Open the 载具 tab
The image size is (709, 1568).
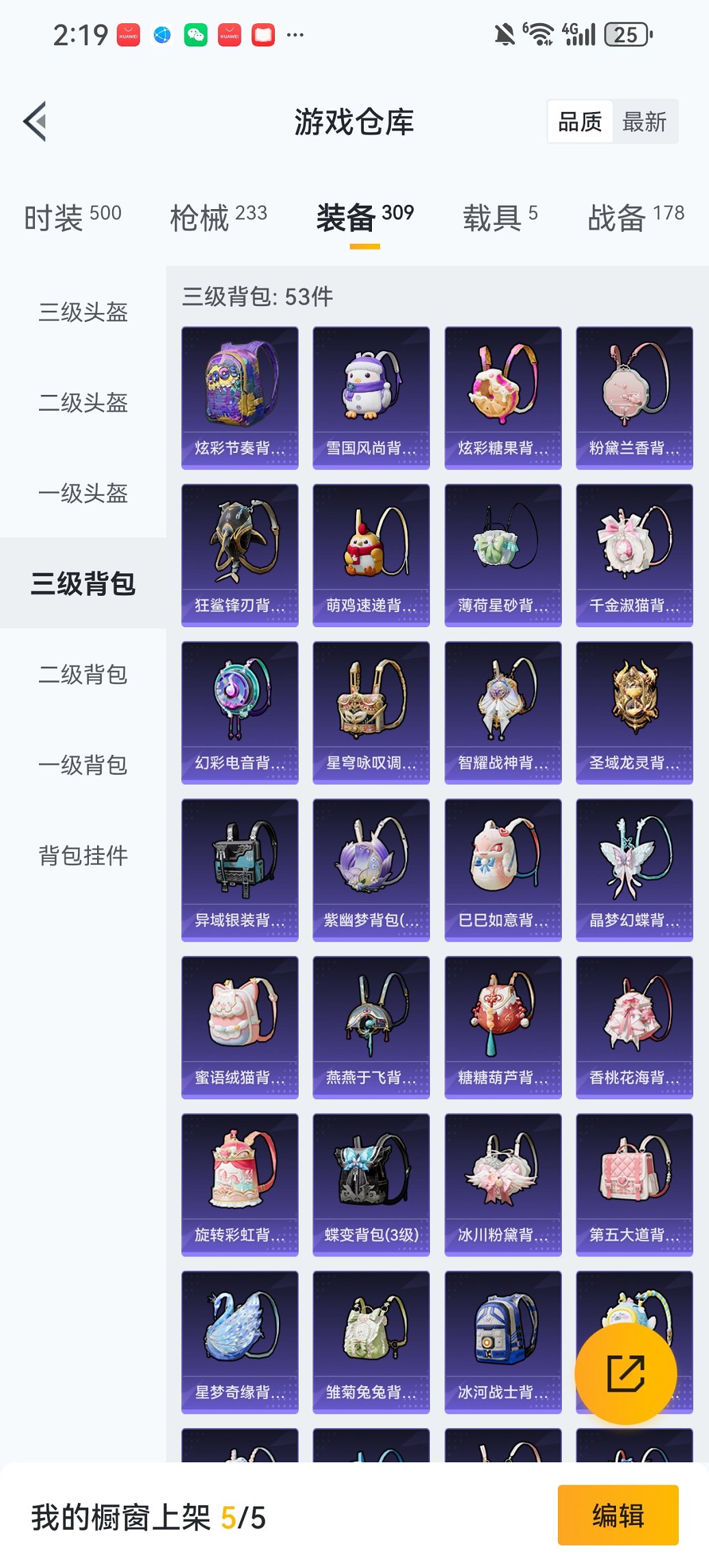[500, 217]
